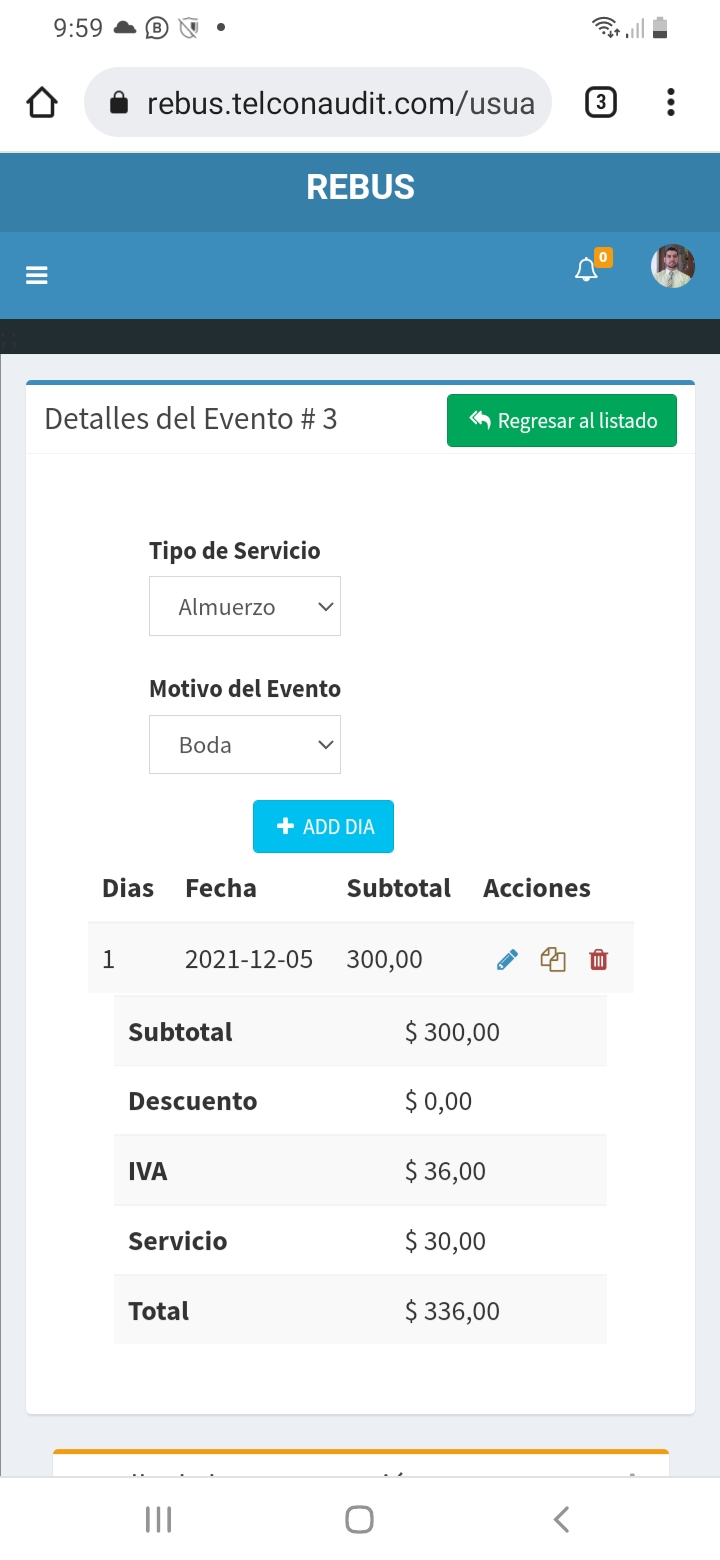This screenshot has height=1560, width=720.
Task: Open the user profile avatar
Action: point(673,266)
